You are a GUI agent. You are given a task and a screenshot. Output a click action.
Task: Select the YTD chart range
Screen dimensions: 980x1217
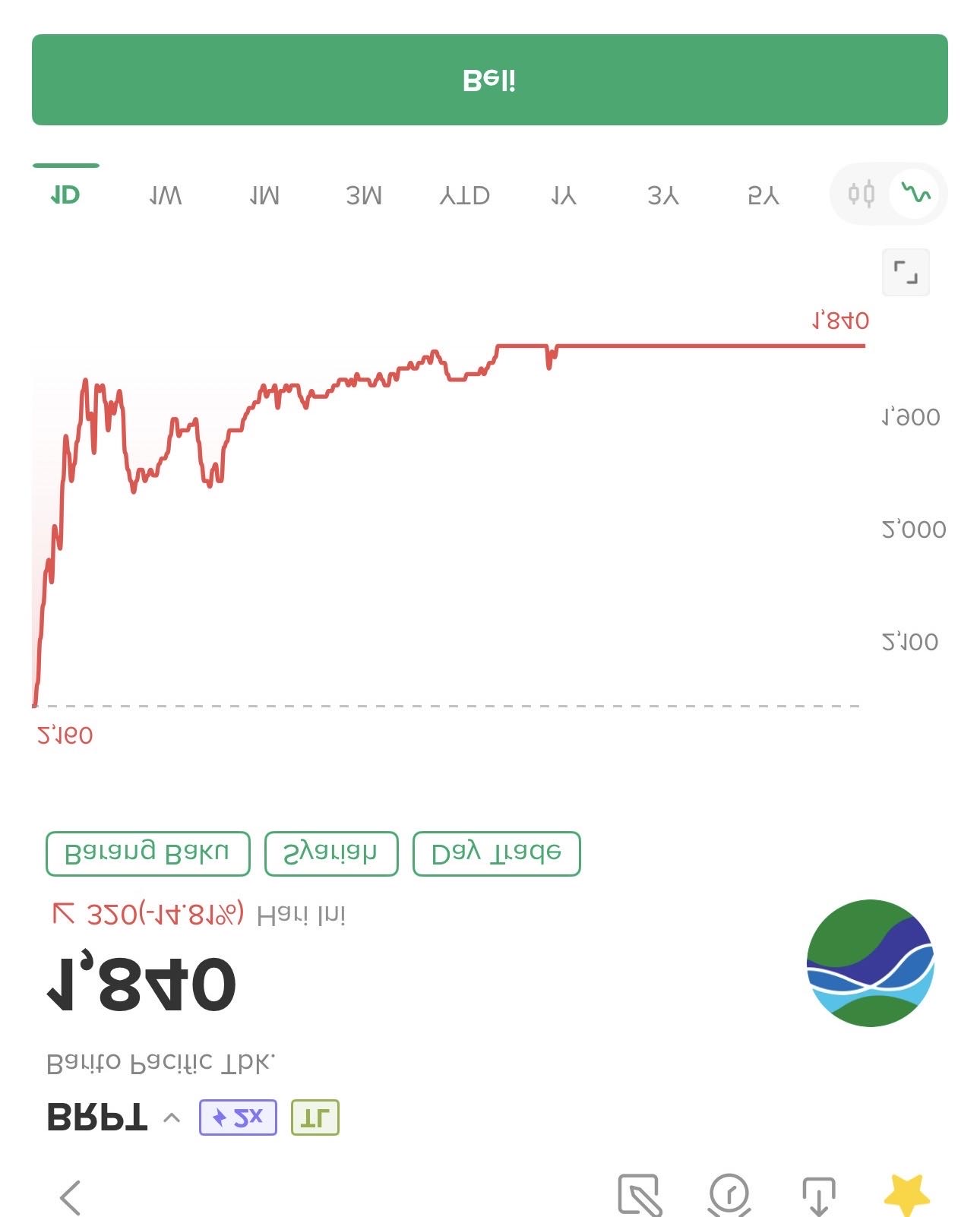pos(464,196)
